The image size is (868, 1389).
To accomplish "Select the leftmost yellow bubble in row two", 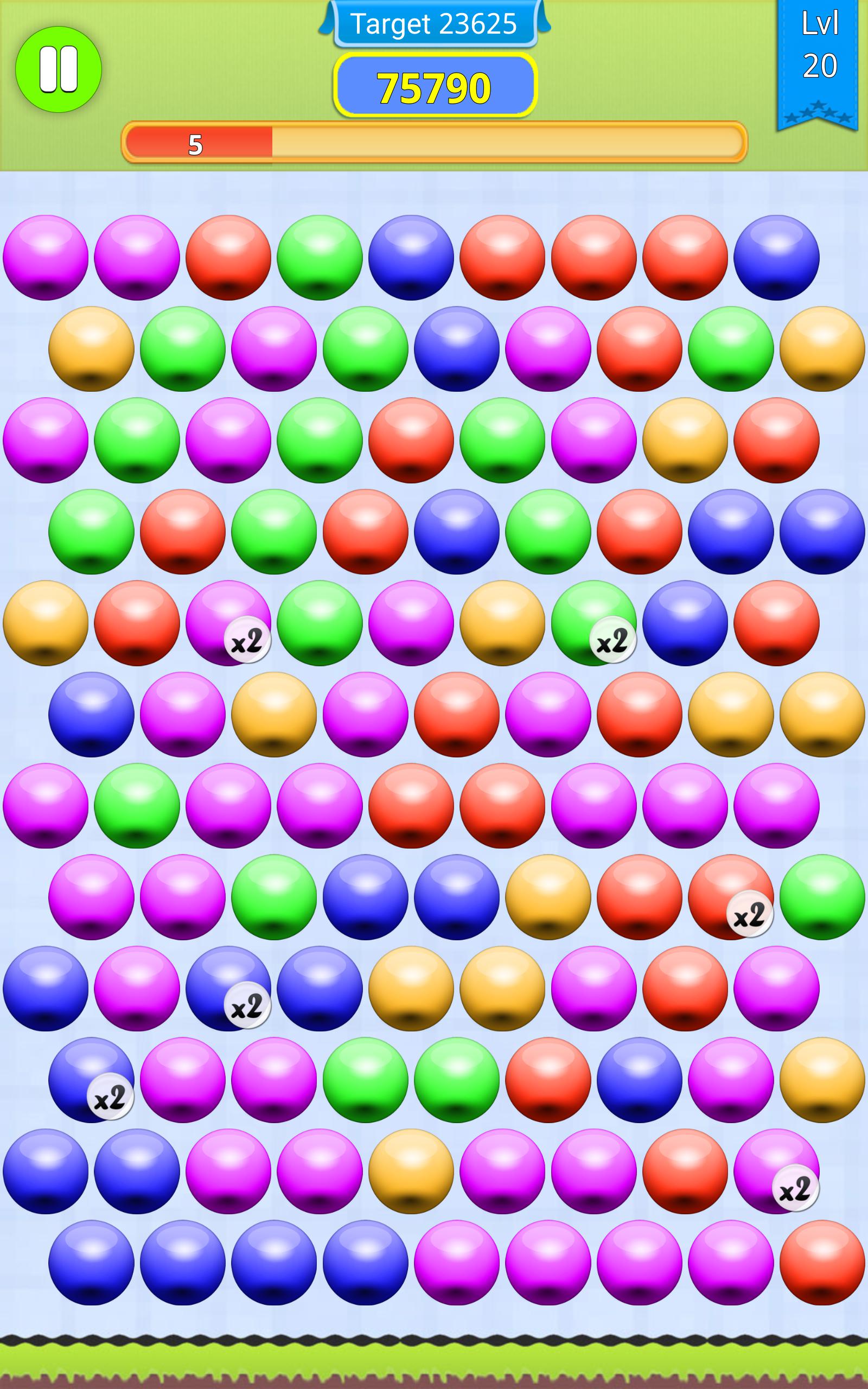I will (x=92, y=350).
